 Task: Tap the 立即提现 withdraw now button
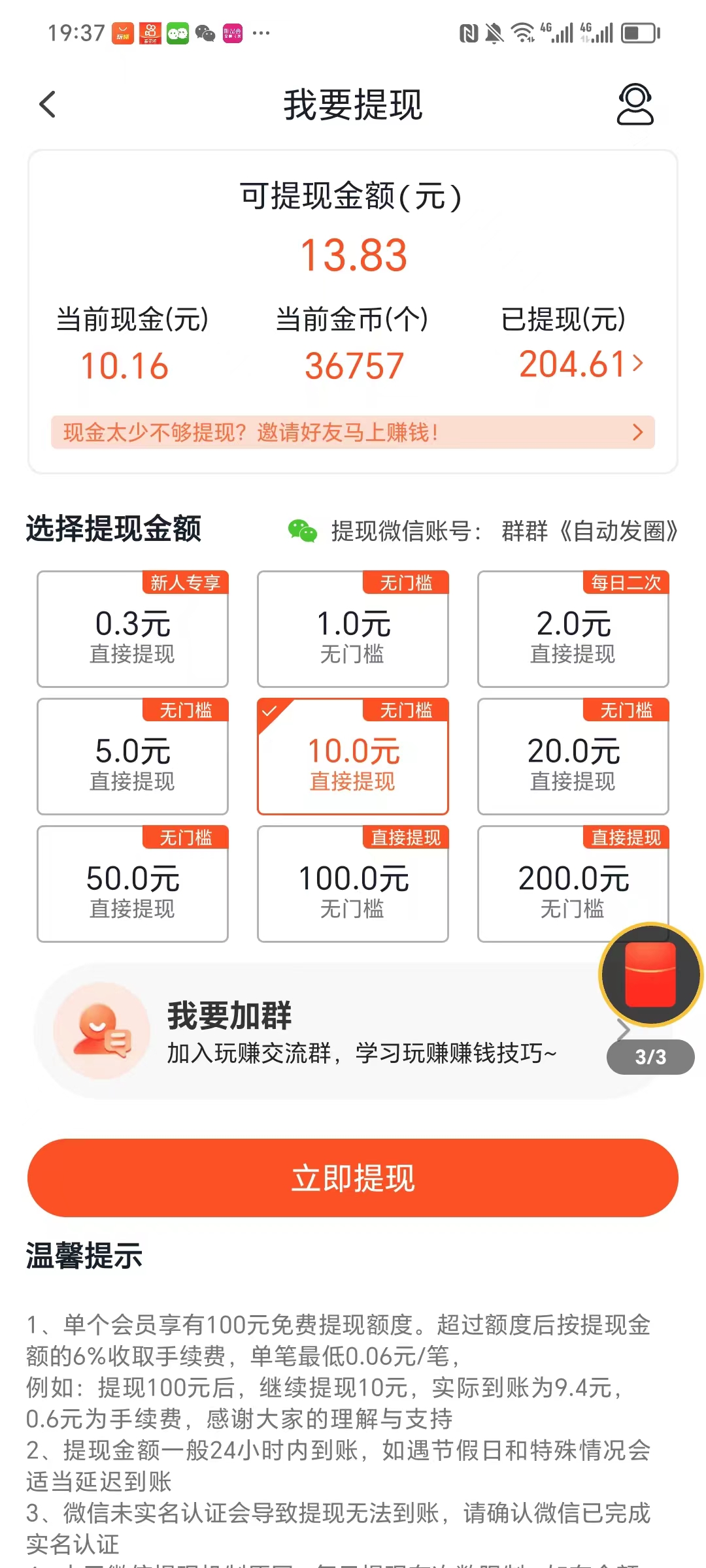click(x=353, y=1178)
